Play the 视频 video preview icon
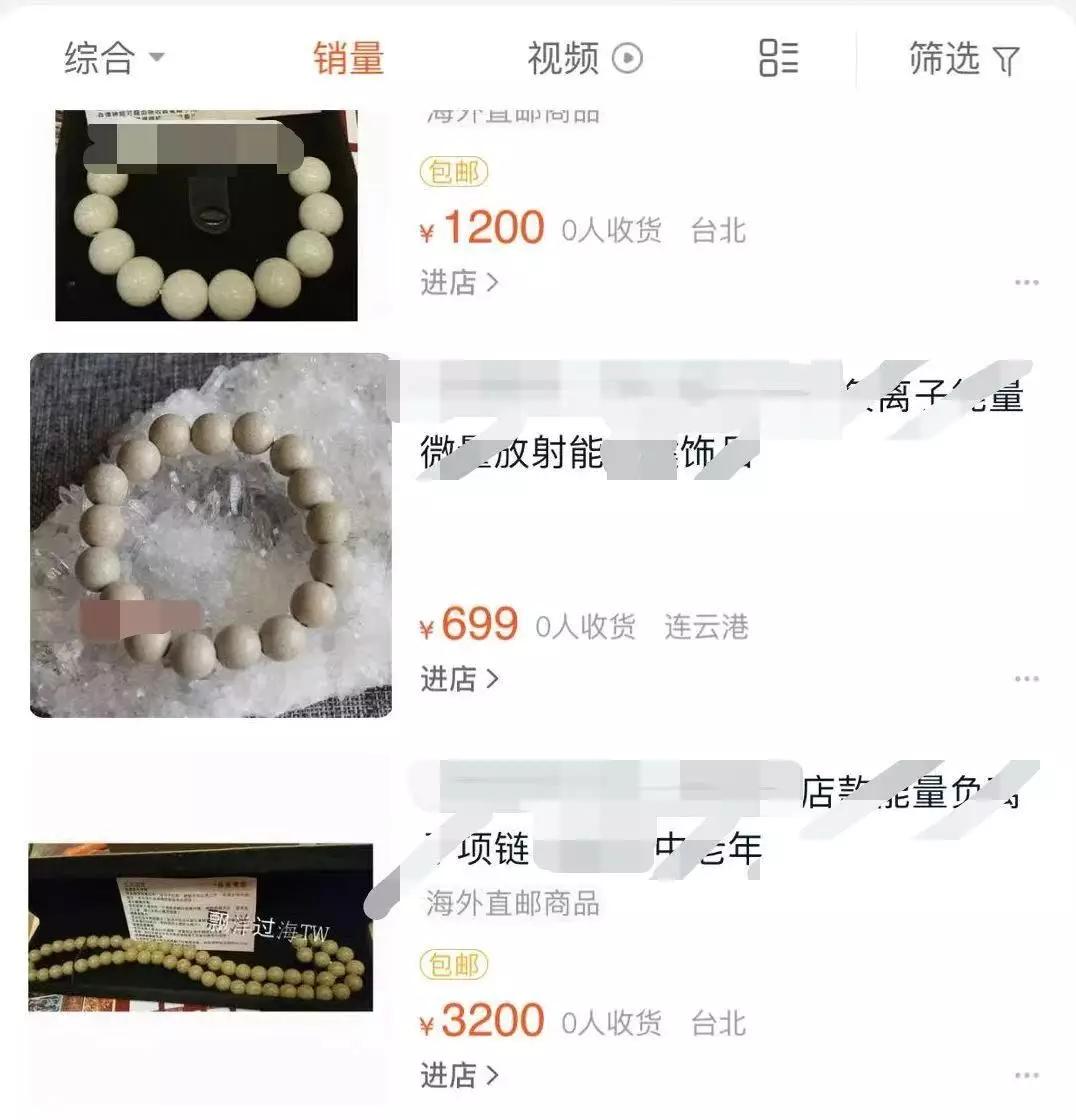 point(626,60)
